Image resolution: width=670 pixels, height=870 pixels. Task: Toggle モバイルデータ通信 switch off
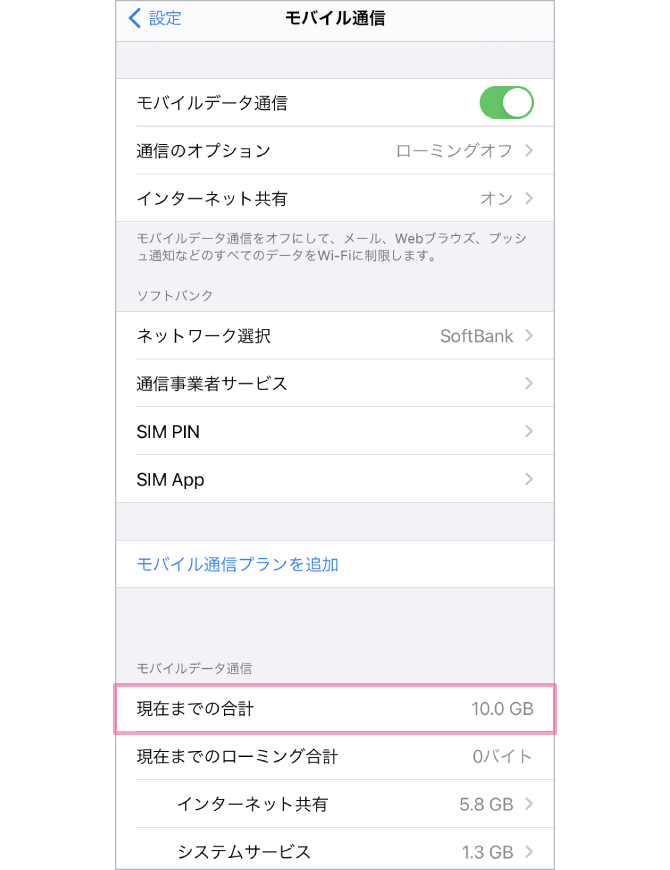pos(506,103)
